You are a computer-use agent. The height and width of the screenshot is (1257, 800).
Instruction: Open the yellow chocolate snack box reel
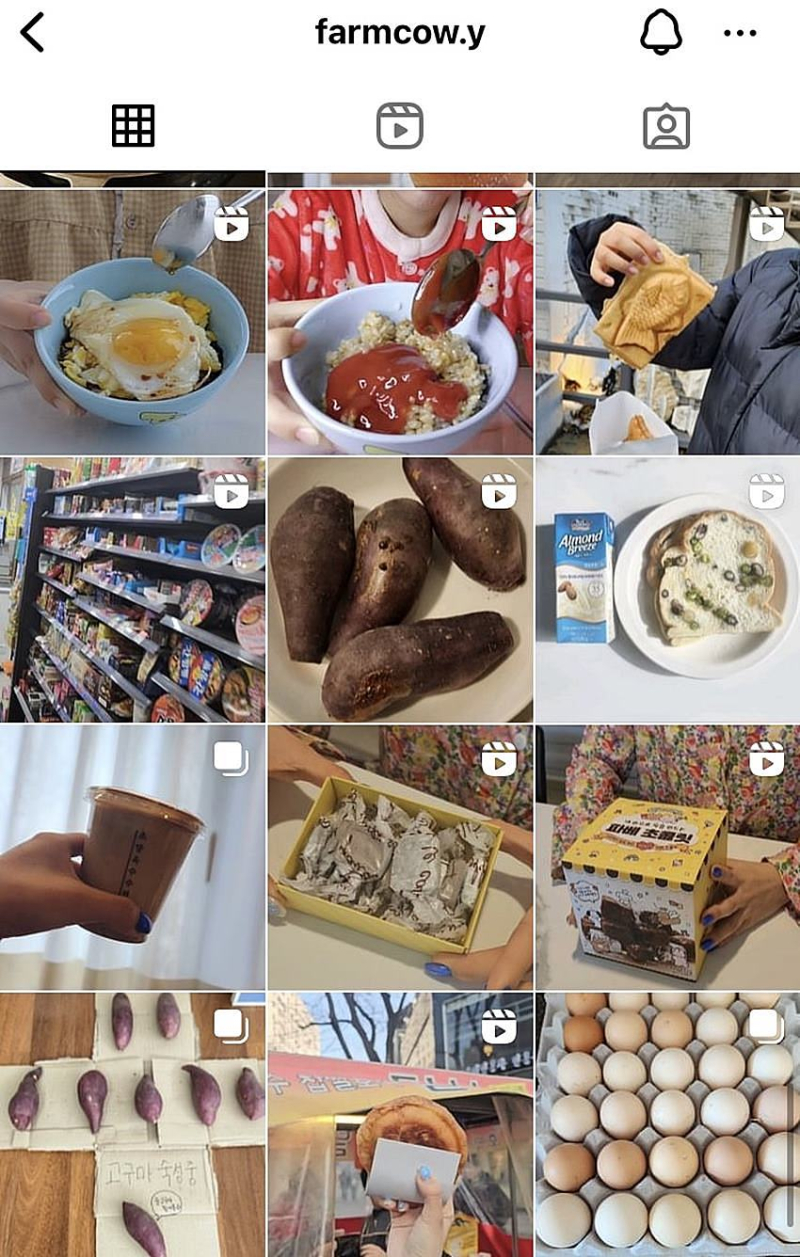click(667, 857)
